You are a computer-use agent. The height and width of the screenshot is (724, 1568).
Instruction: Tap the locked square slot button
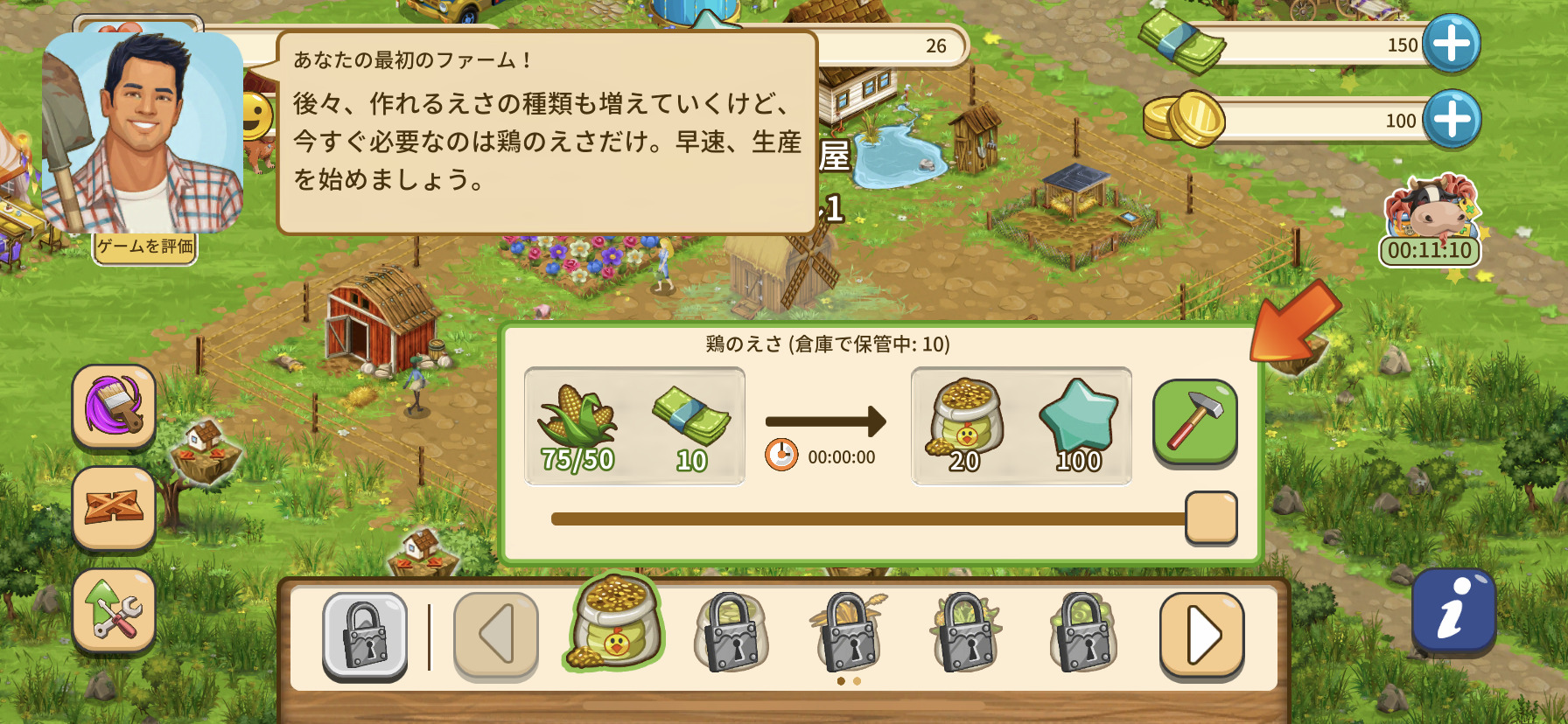click(365, 635)
